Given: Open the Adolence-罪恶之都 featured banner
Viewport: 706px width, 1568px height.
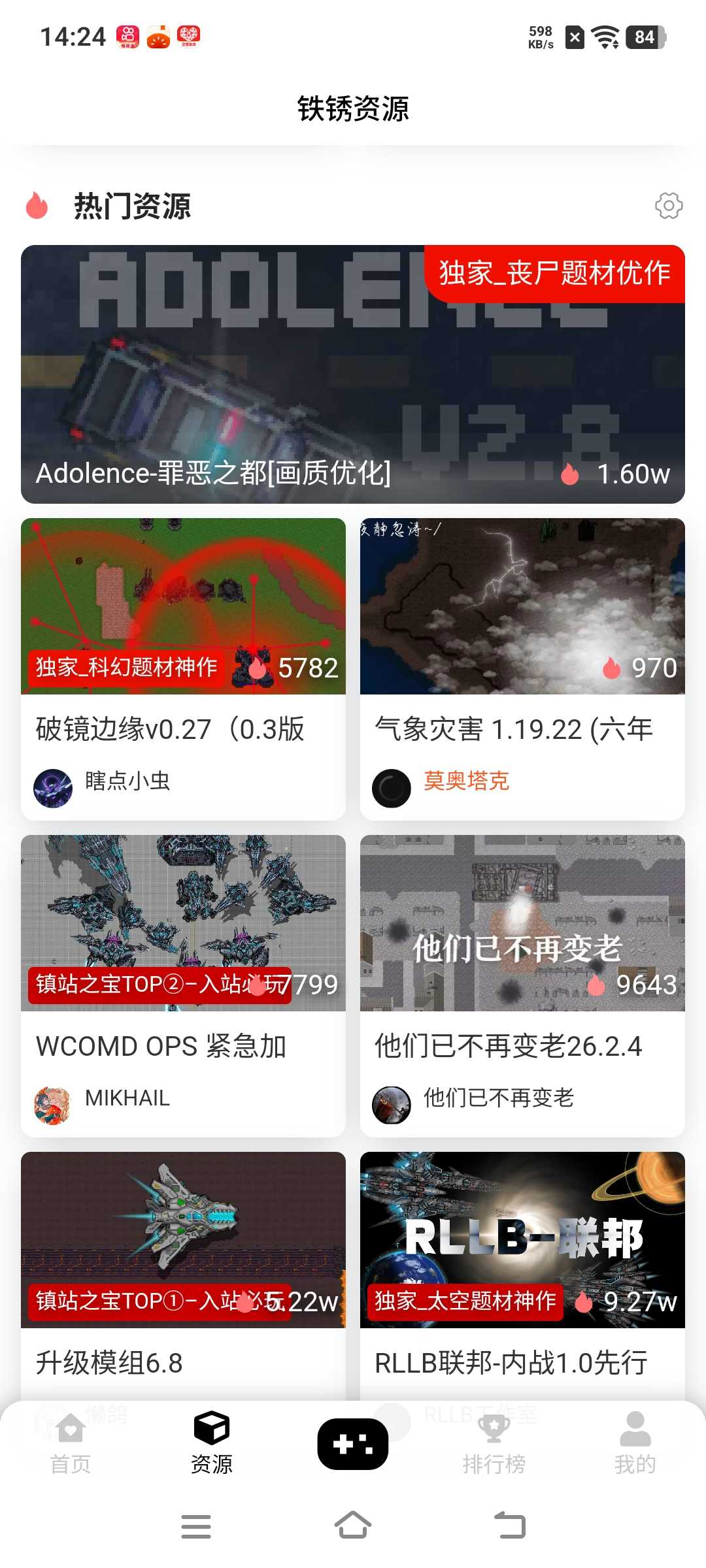Looking at the screenshot, I should coord(353,374).
